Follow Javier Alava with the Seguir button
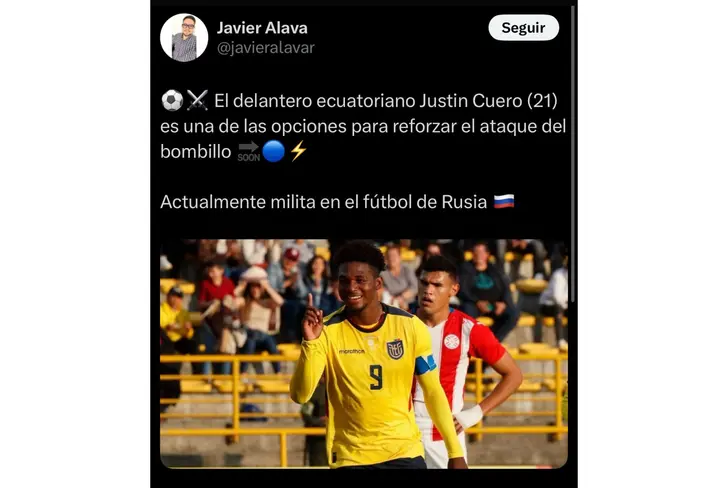 (x=523, y=28)
